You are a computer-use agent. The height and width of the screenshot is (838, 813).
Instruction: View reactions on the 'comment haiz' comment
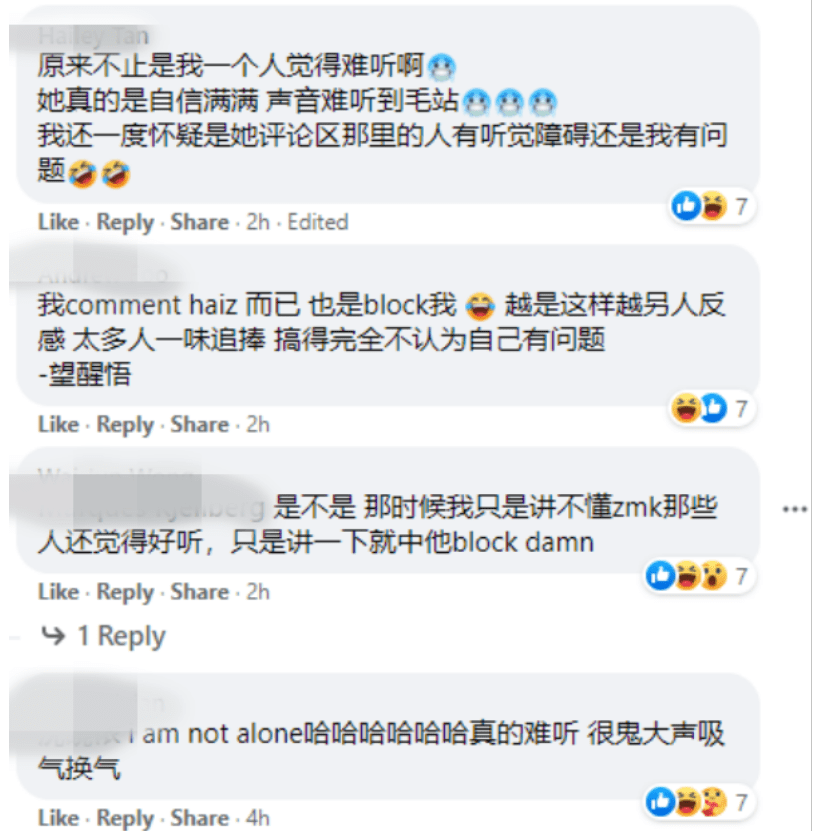click(x=711, y=408)
